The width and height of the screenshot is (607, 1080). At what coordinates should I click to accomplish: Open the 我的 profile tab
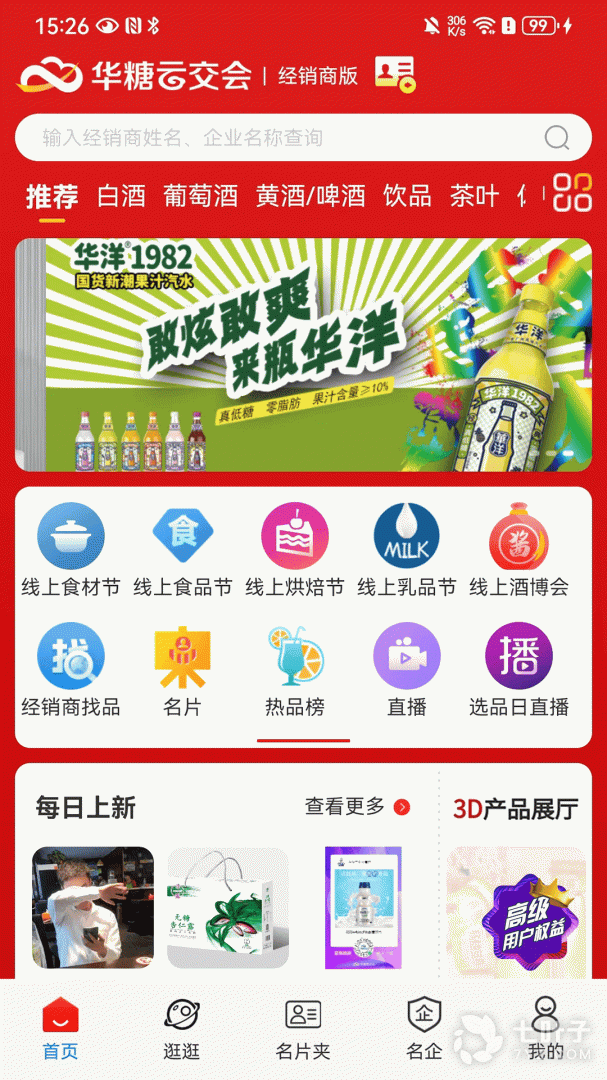pyautogui.click(x=546, y=1030)
